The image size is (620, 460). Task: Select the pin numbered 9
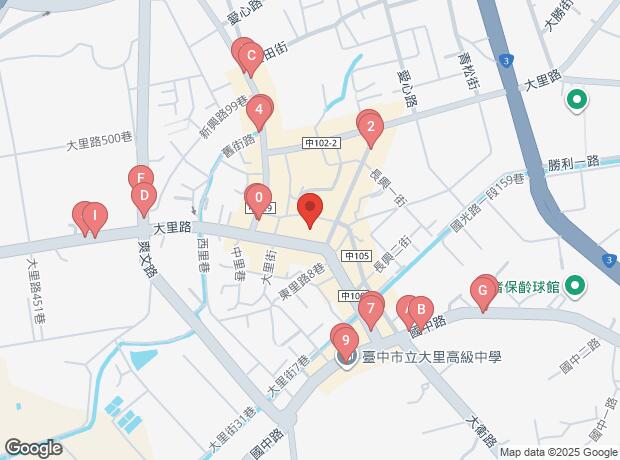[x=346, y=341]
